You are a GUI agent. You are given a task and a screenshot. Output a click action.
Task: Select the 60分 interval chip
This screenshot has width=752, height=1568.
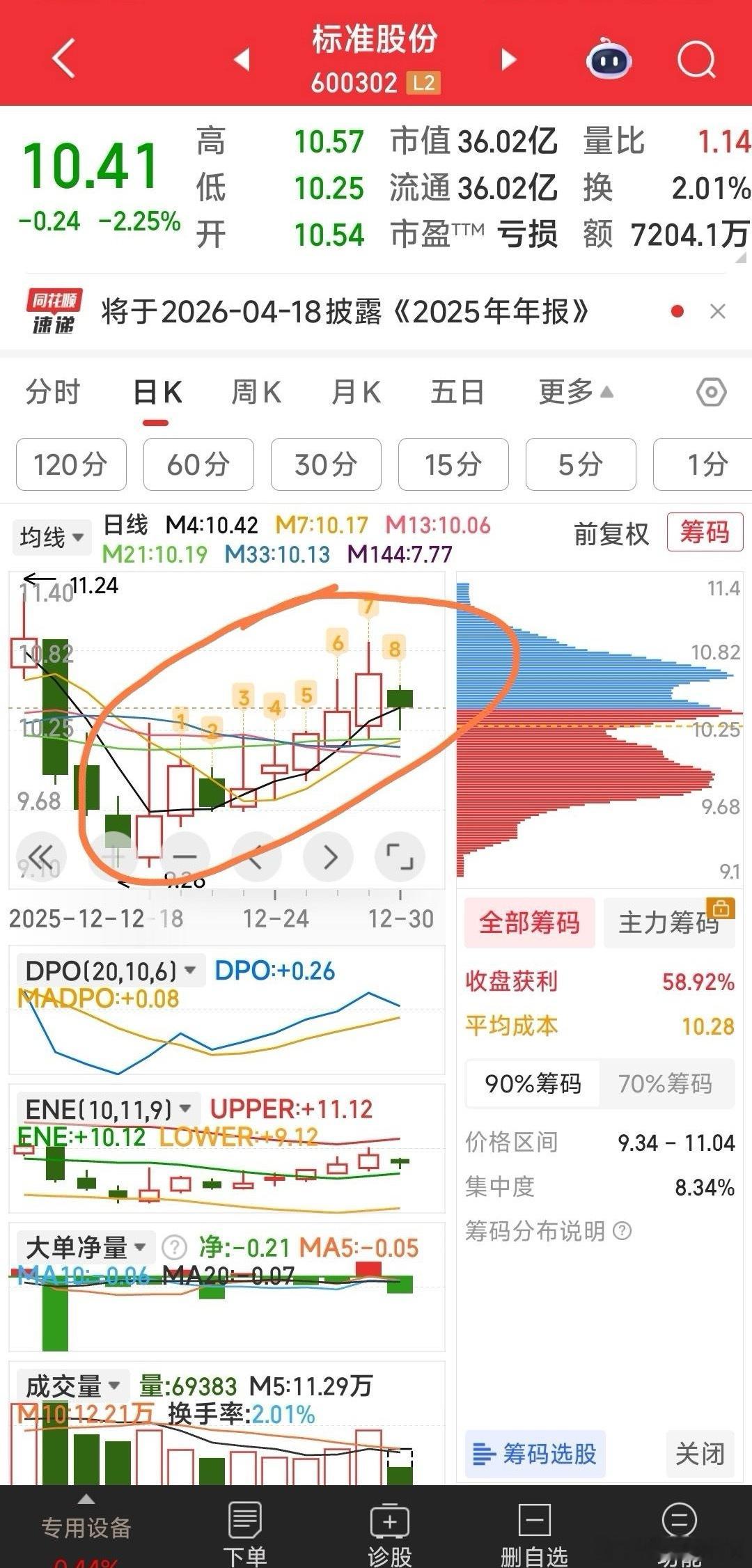pyautogui.click(x=198, y=464)
